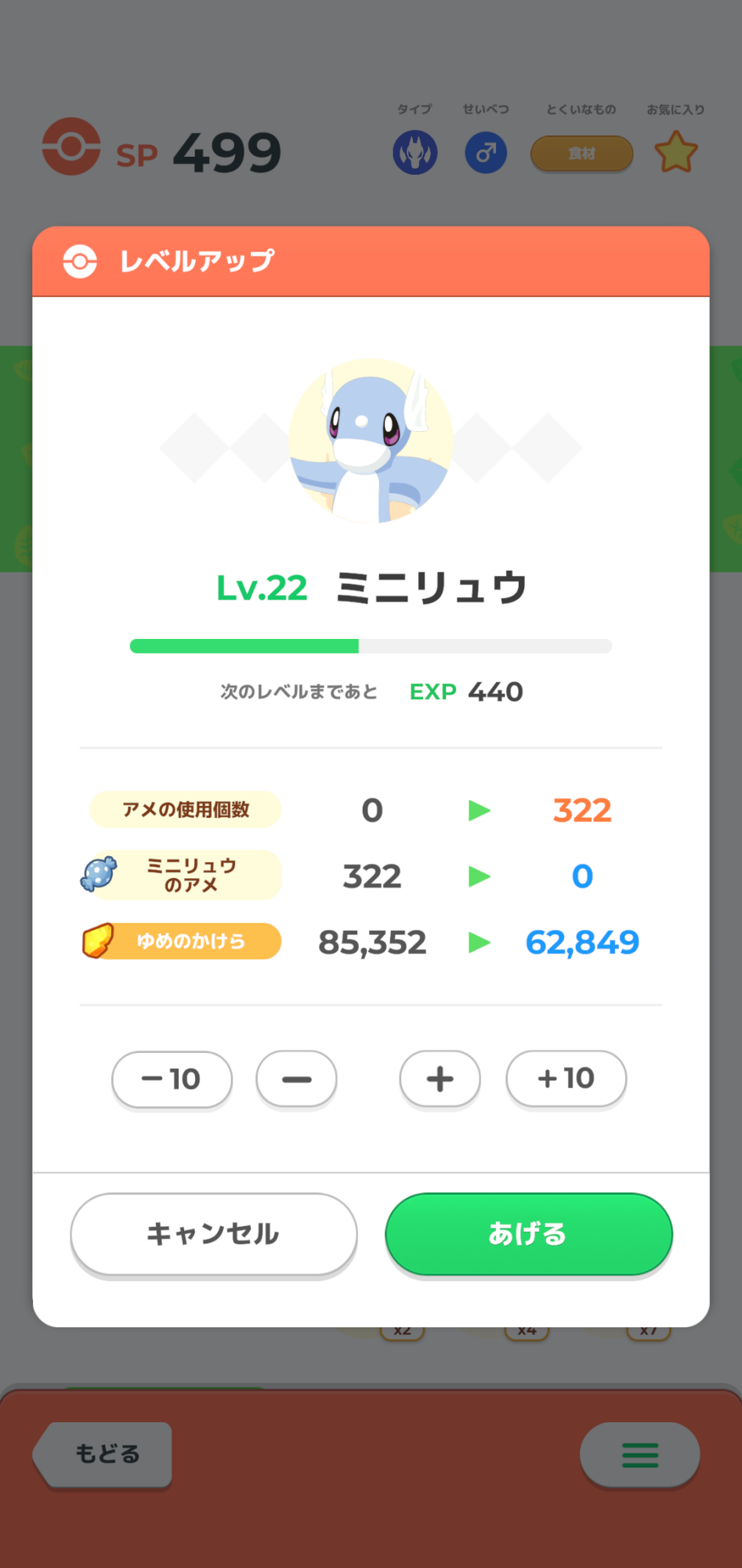
Task: Confirm with the あげる button
Action: point(528,1234)
